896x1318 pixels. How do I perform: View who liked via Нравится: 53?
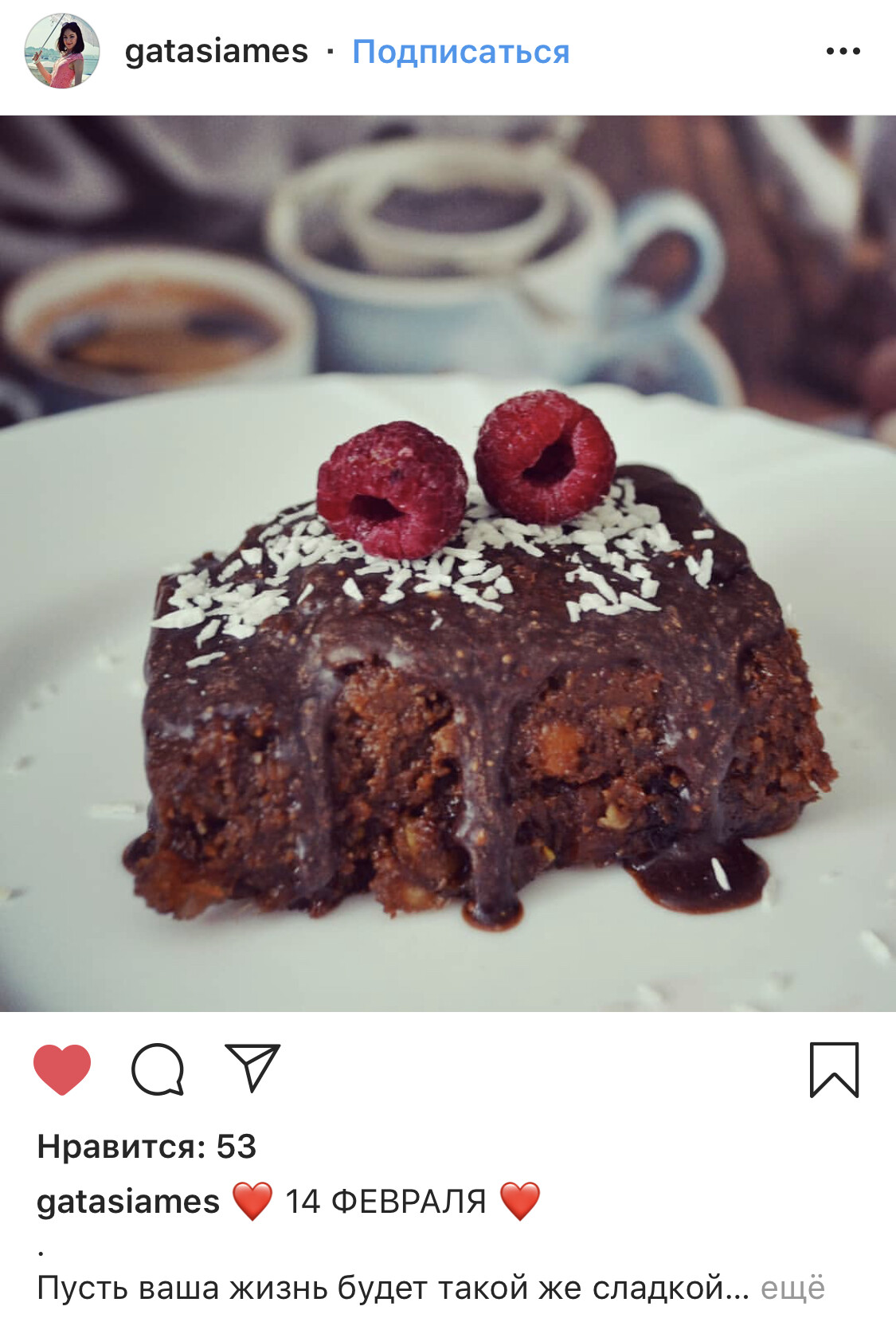pos(147,1147)
